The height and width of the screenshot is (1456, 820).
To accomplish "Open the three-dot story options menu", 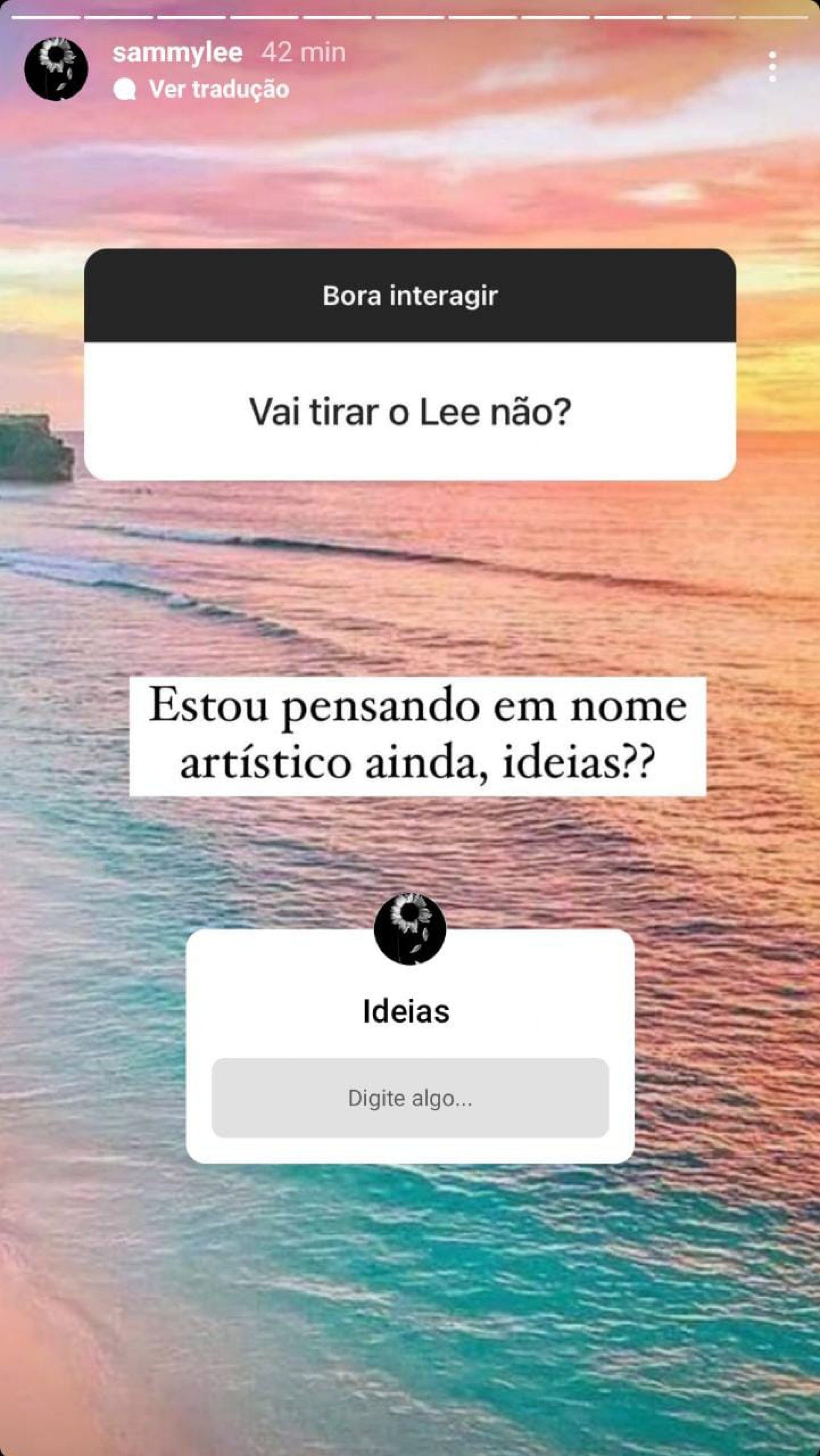I will (x=772, y=67).
